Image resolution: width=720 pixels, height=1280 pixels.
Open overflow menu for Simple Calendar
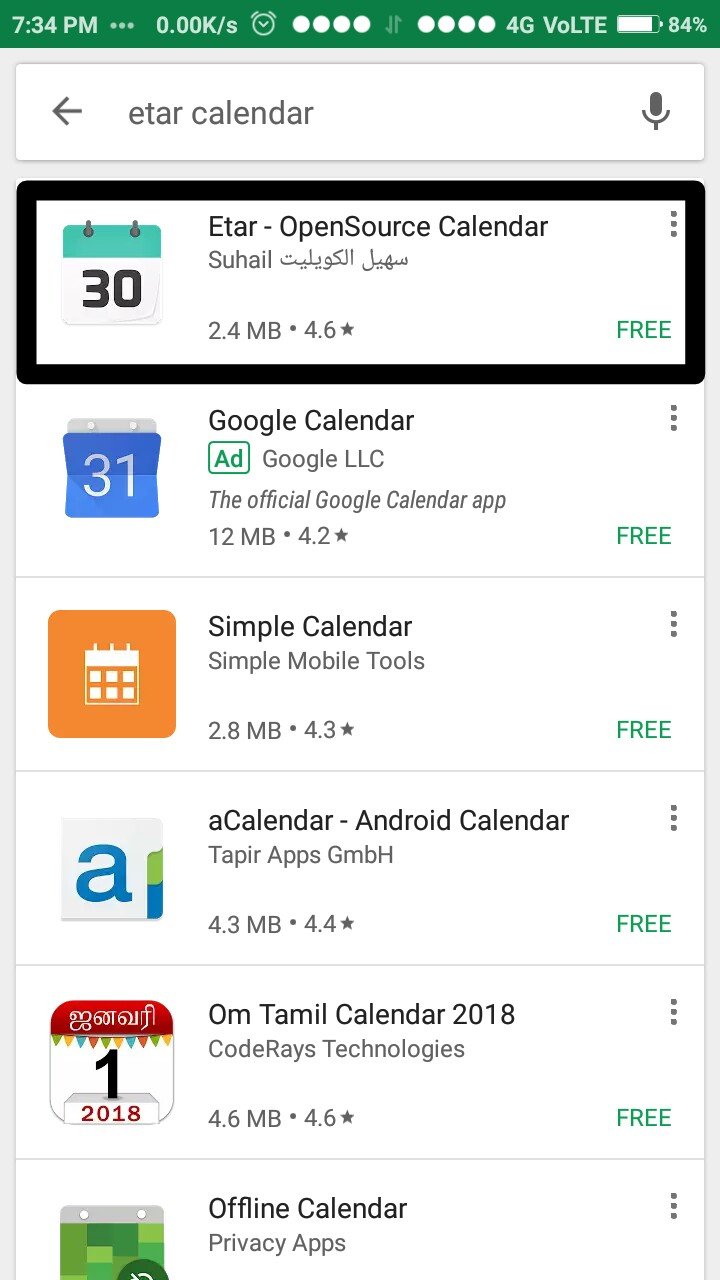pos(674,625)
